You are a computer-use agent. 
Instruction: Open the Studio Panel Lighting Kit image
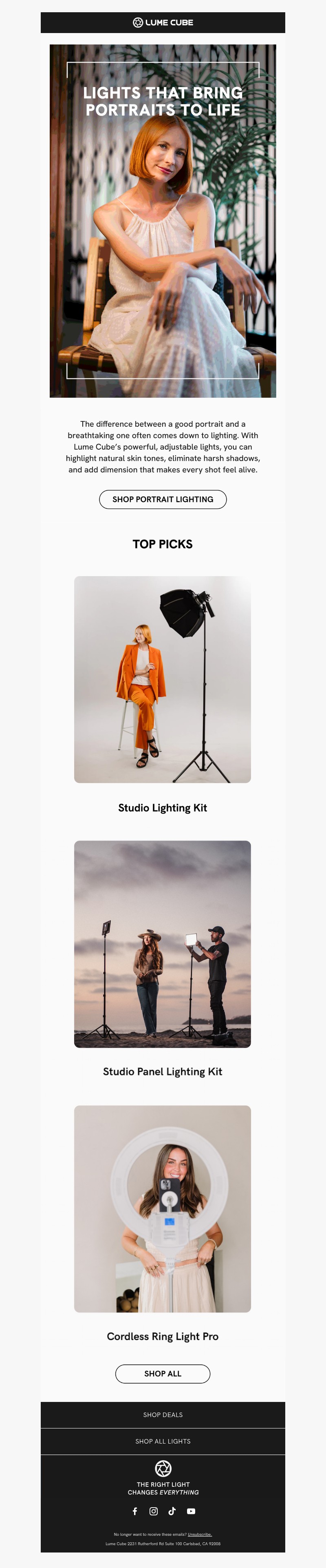click(x=163, y=943)
